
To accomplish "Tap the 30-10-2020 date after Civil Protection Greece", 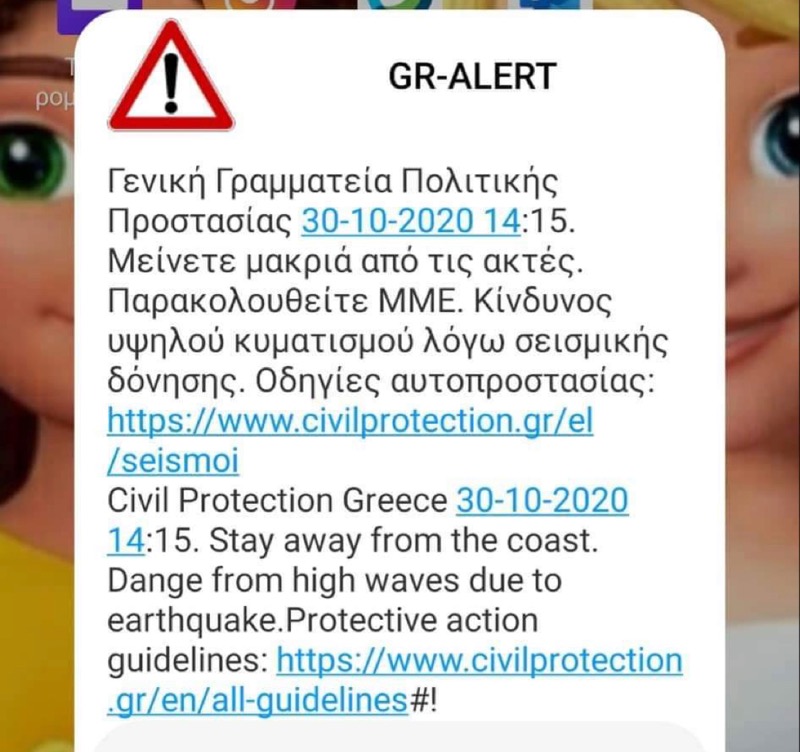I will pyautogui.click(x=541, y=500).
